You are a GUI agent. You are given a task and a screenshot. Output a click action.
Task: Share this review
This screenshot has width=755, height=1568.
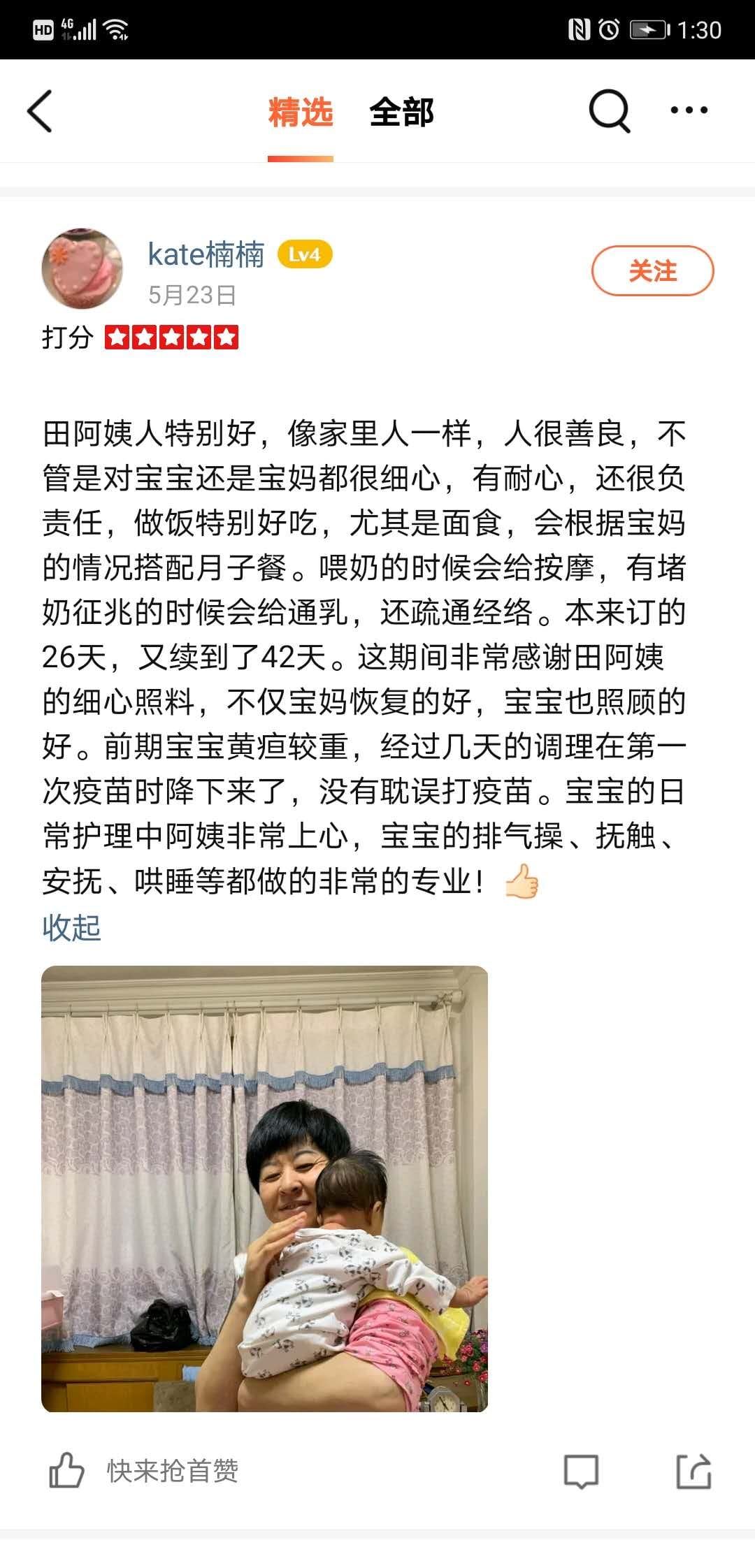[x=693, y=1471]
